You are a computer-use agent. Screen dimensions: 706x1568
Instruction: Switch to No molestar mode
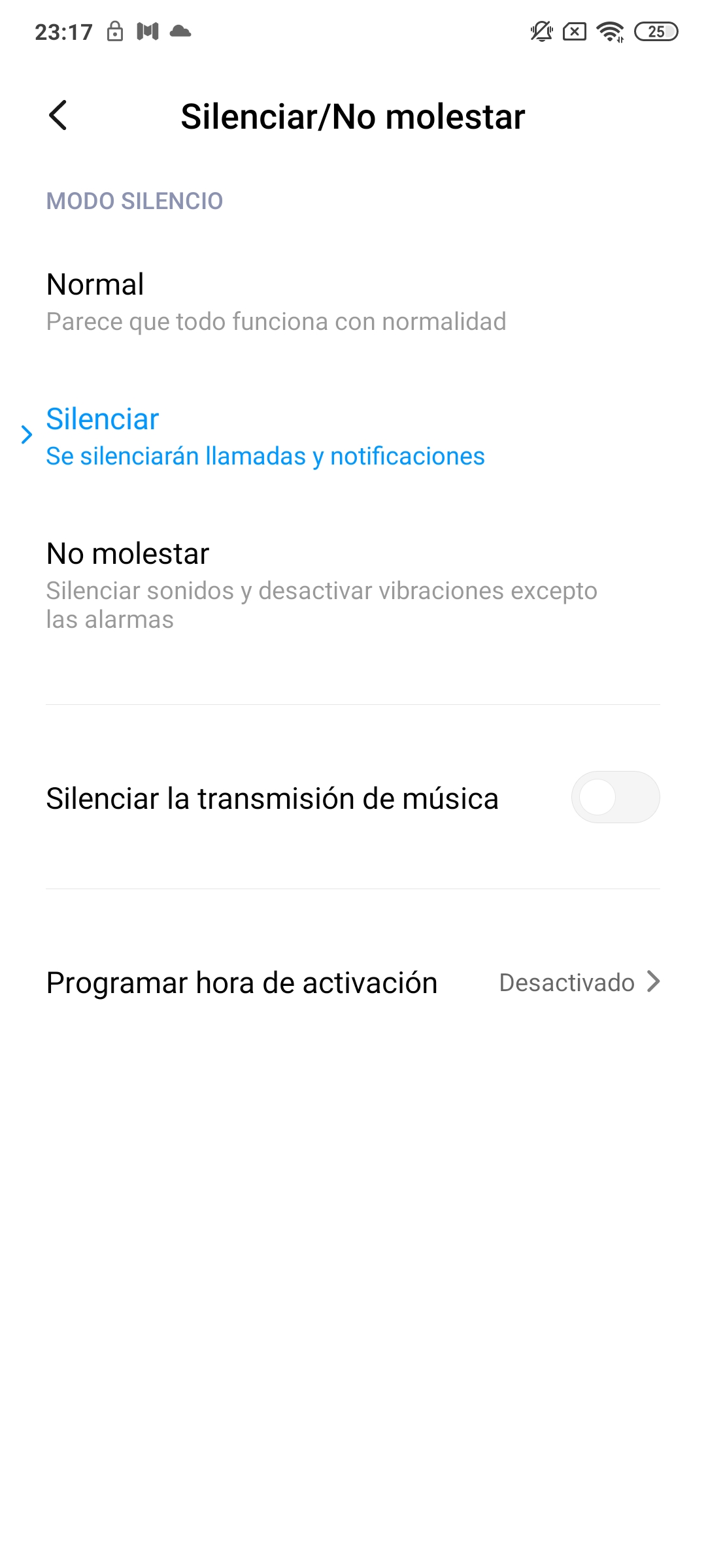click(x=353, y=585)
